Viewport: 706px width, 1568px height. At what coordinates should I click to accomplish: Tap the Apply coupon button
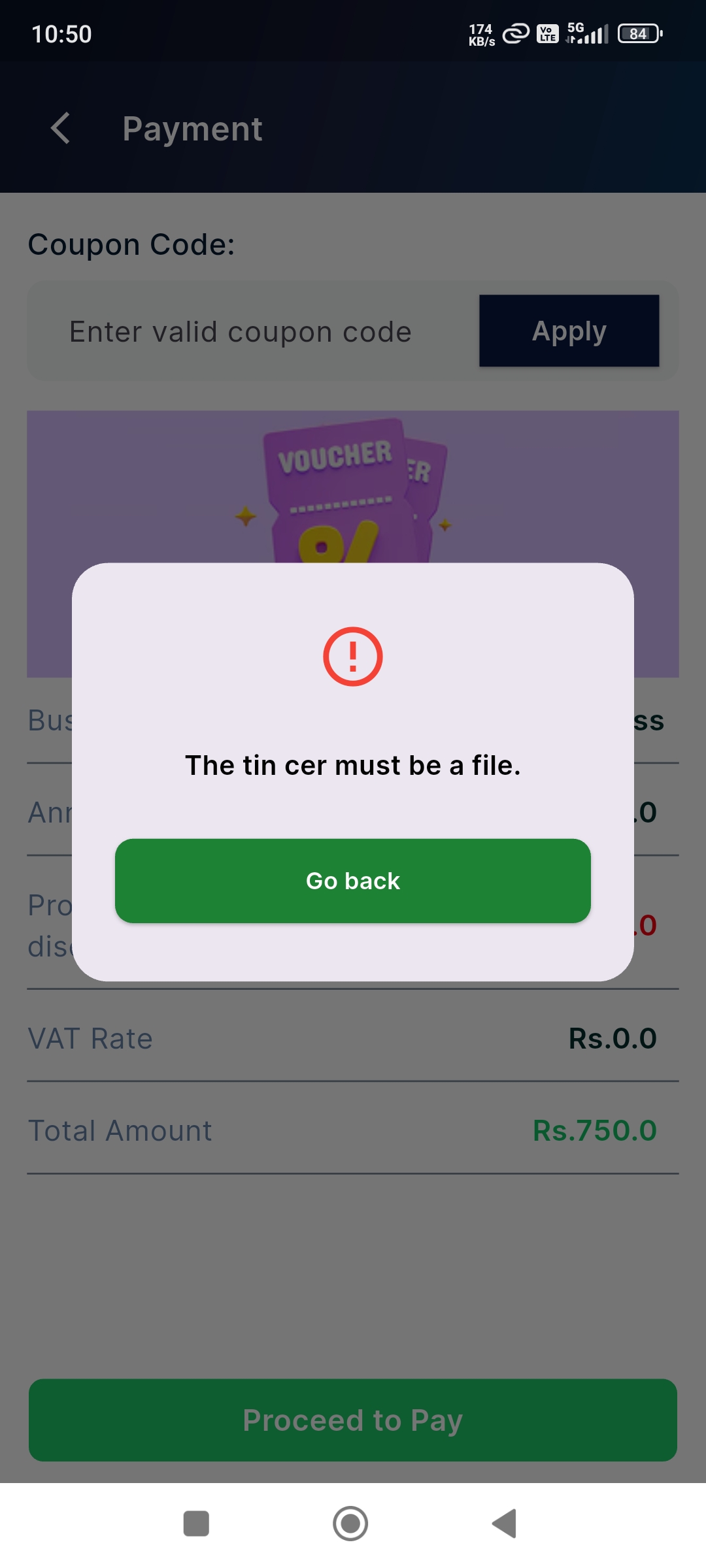(x=569, y=331)
